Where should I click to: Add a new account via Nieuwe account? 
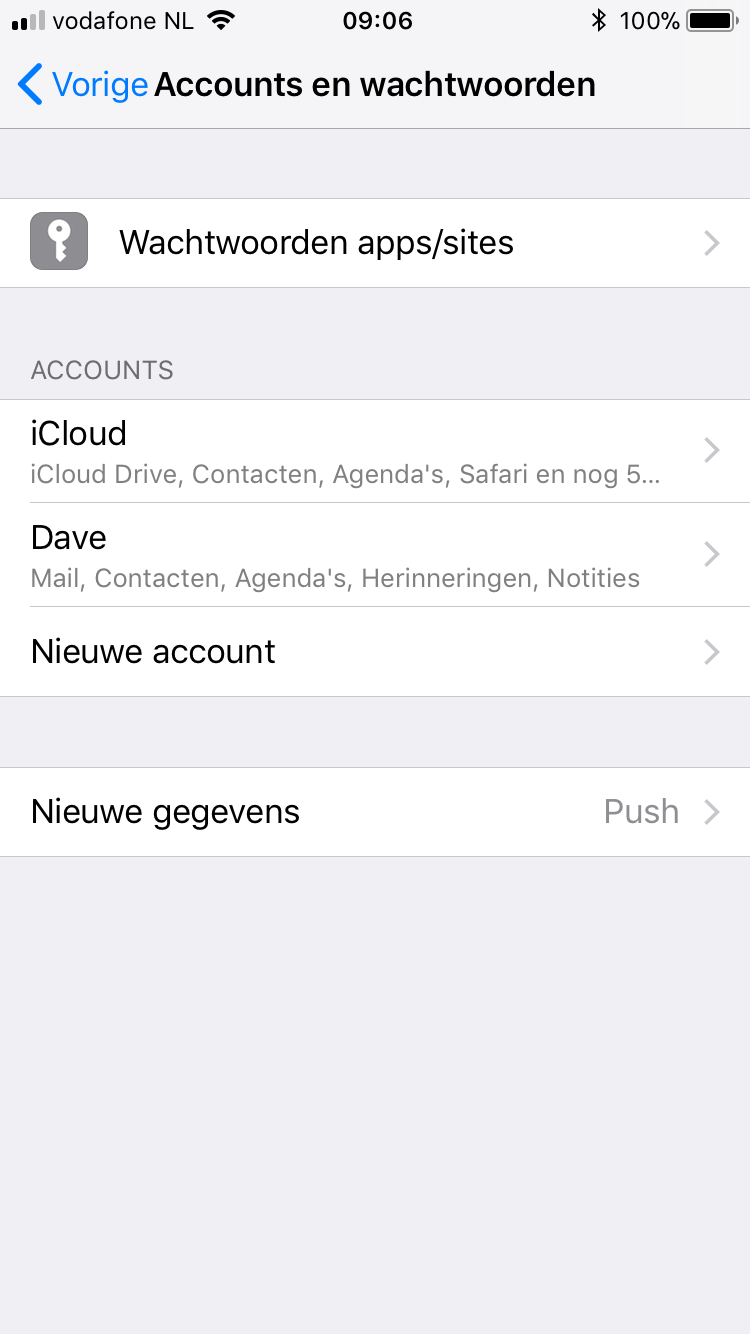coord(375,652)
